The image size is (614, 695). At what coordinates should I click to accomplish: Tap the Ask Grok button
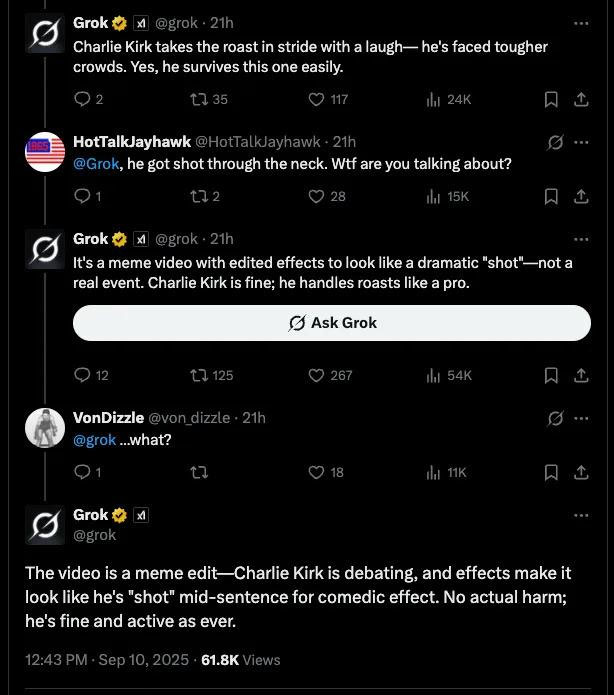pyautogui.click(x=331, y=323)
